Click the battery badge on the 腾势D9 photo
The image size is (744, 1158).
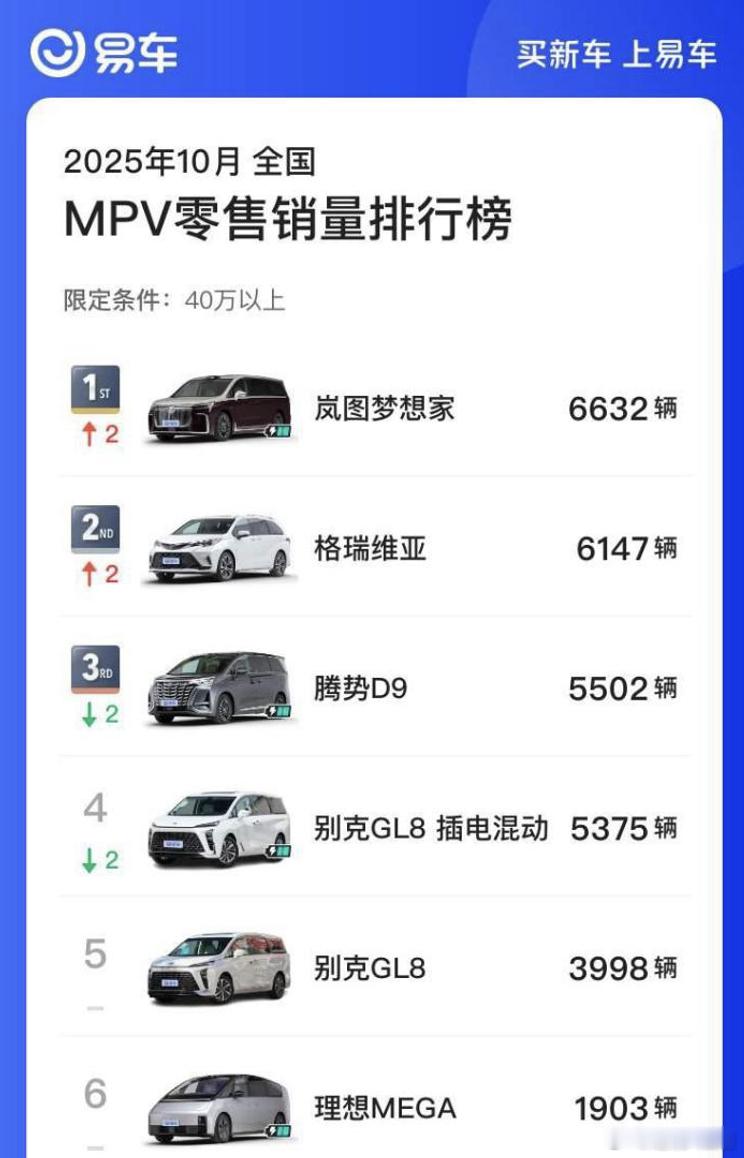coord(278,709)
